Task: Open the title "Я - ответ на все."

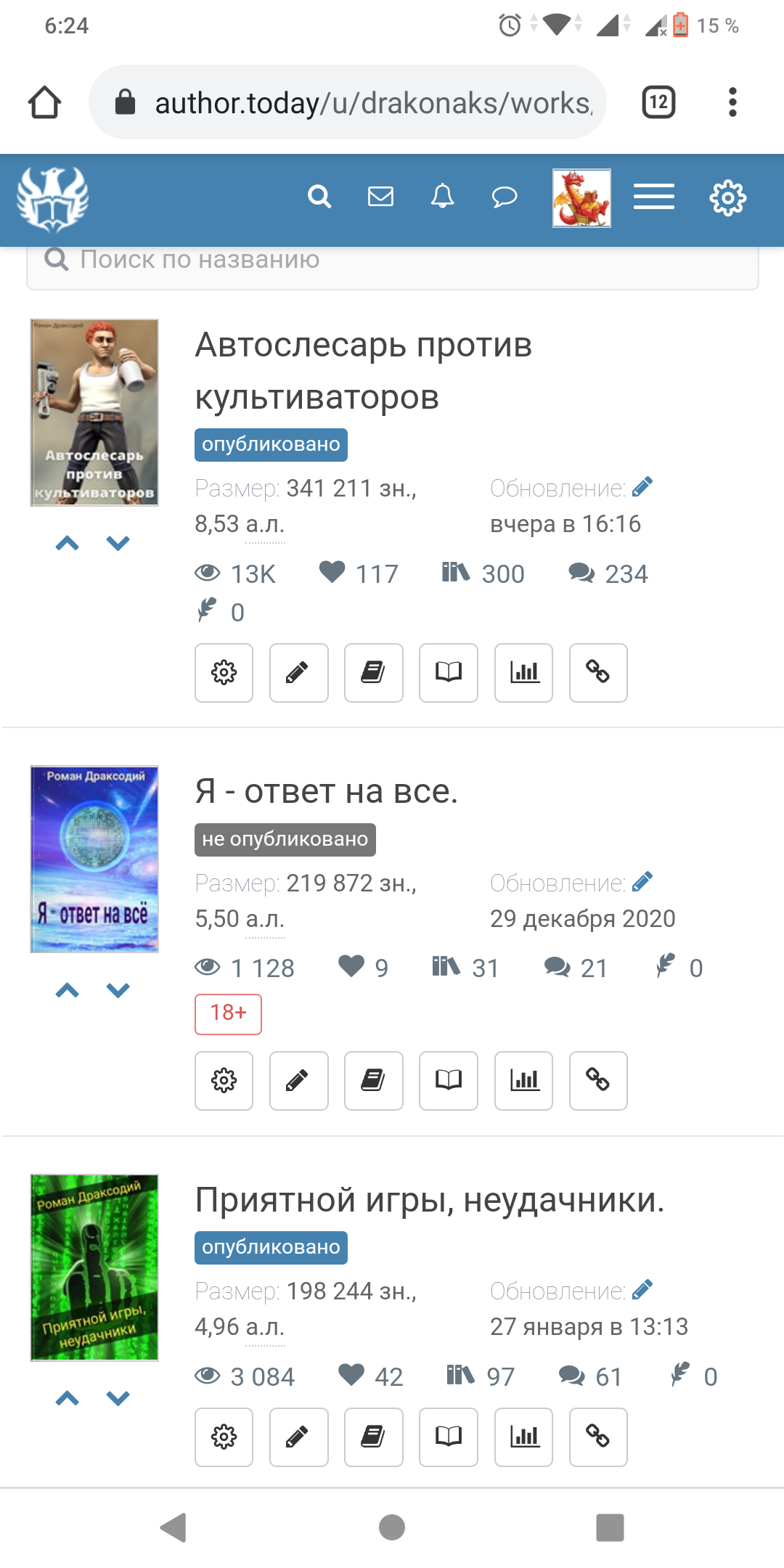Action: (327, 791)
